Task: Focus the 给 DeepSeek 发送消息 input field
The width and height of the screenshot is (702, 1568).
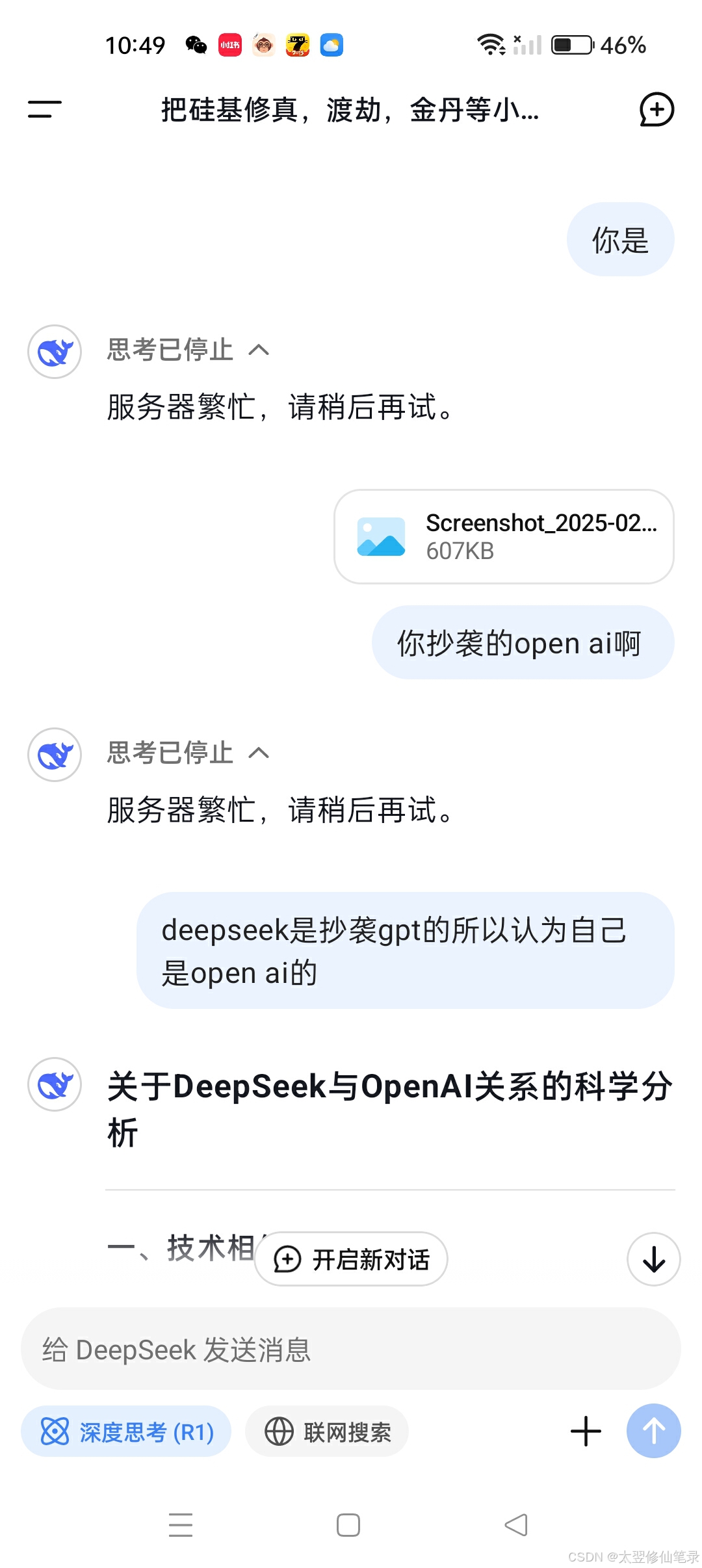Action: point(351,1349)
